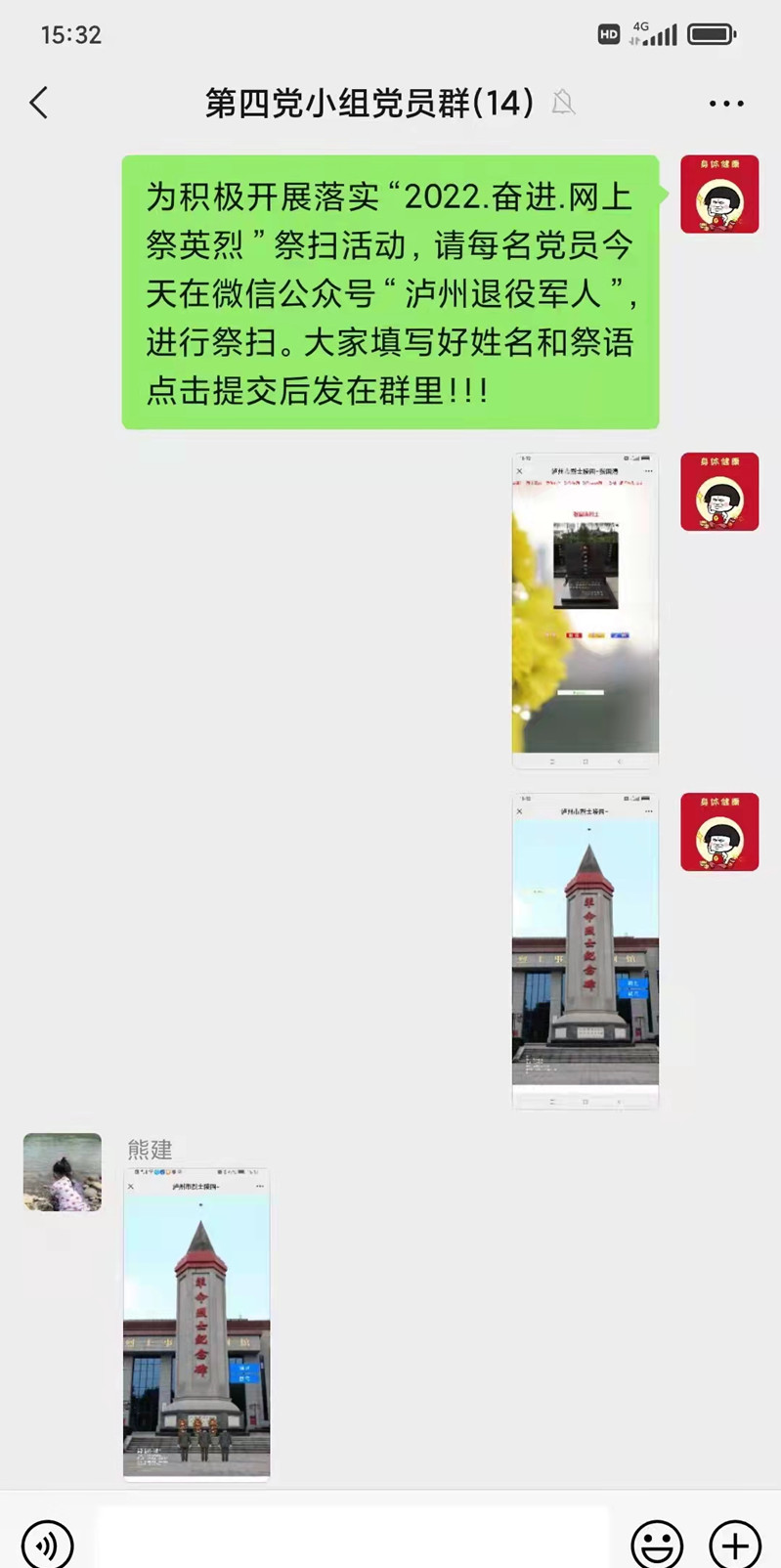Image resolution: width=781 pixels, height=1568 pixels.
Task: Open 熊建's profile avatar
Action: [x=63, y=1171]
